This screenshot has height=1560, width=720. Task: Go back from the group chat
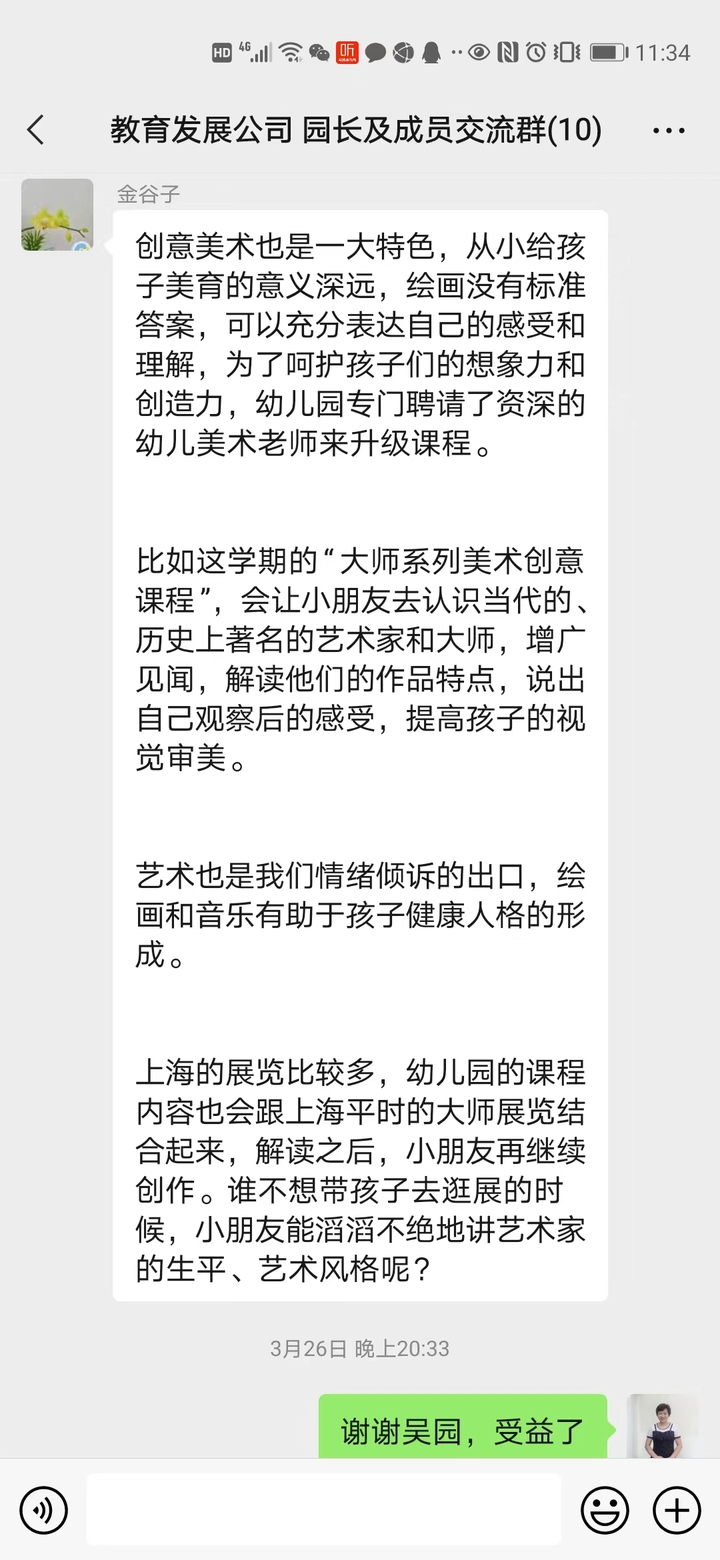(36, 130)
